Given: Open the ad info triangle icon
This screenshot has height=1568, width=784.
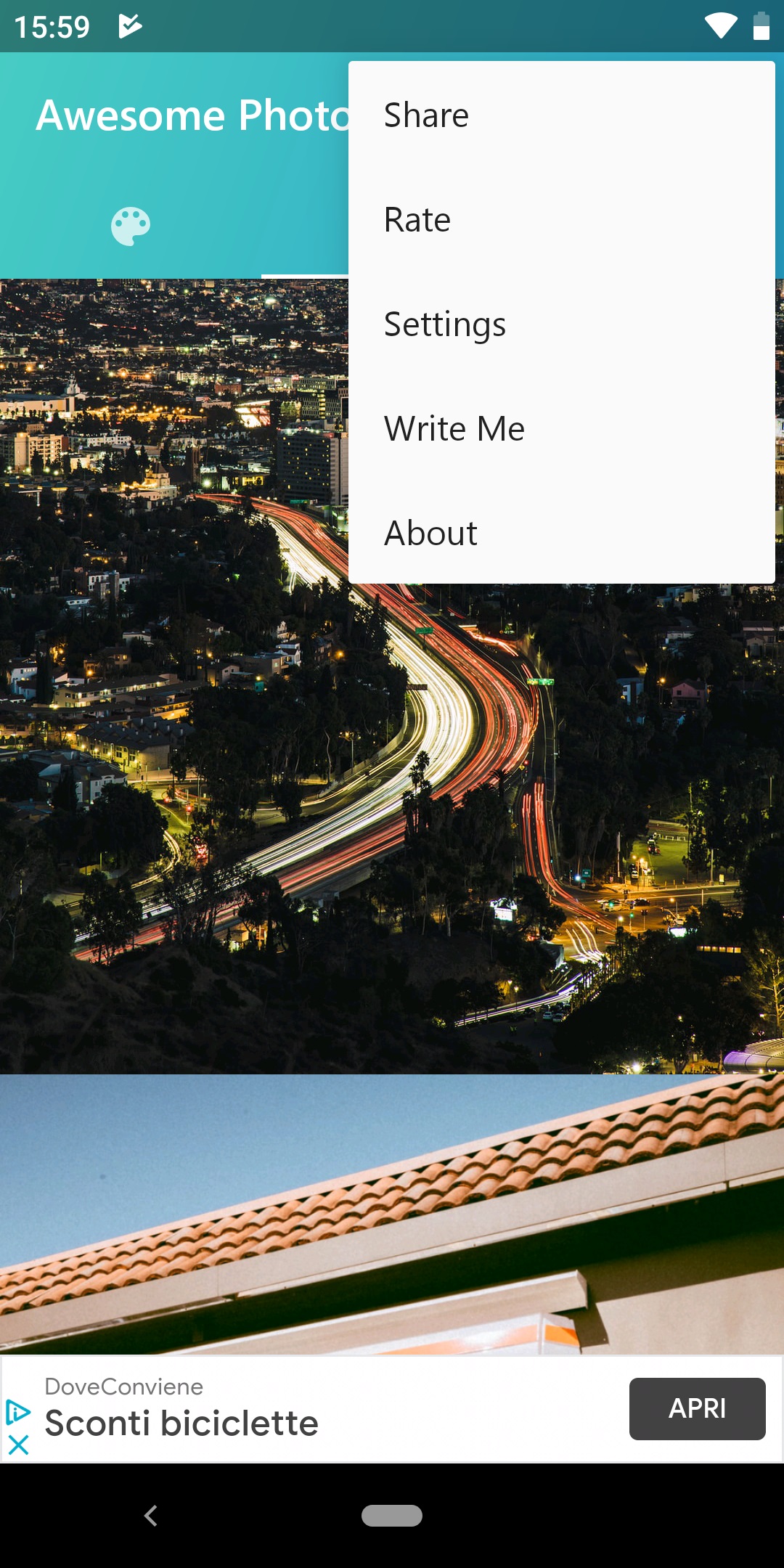Looking at the screenshot, I should click(x=18, y=1412).
